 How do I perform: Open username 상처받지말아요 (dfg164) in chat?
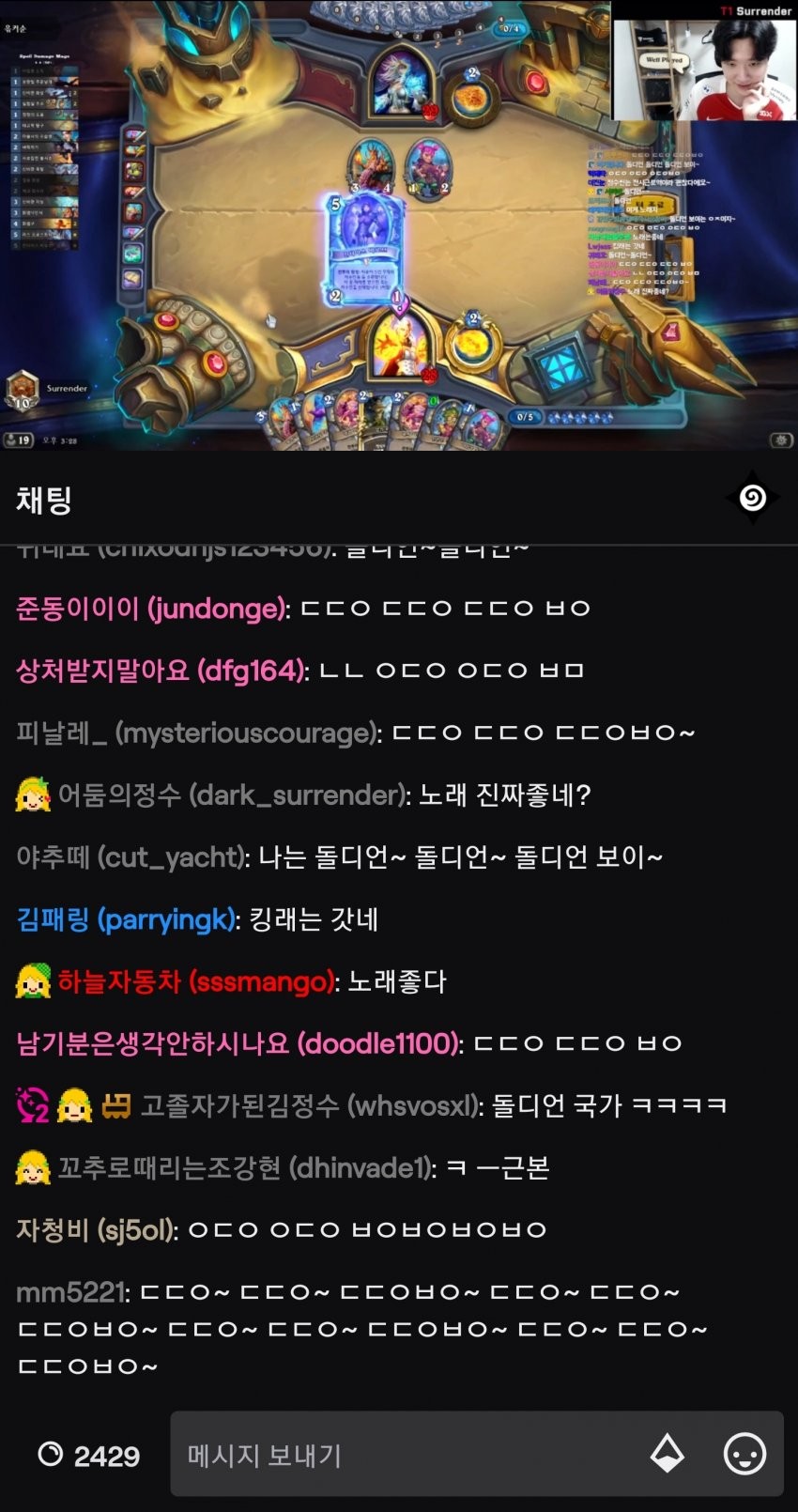[x=161, y=671]
